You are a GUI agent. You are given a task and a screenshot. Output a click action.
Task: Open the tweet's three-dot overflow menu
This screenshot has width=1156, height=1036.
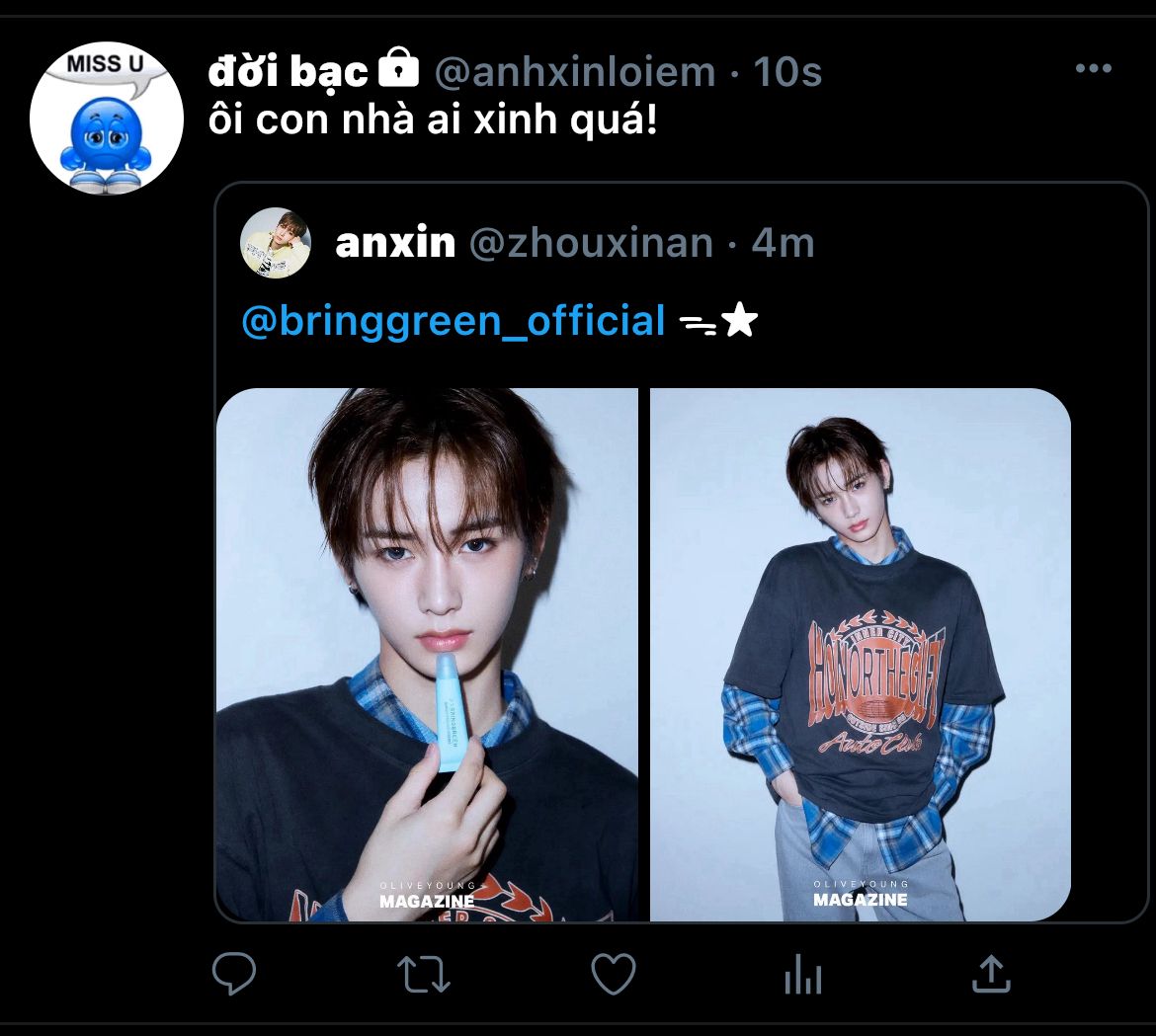click(1093, 69)
